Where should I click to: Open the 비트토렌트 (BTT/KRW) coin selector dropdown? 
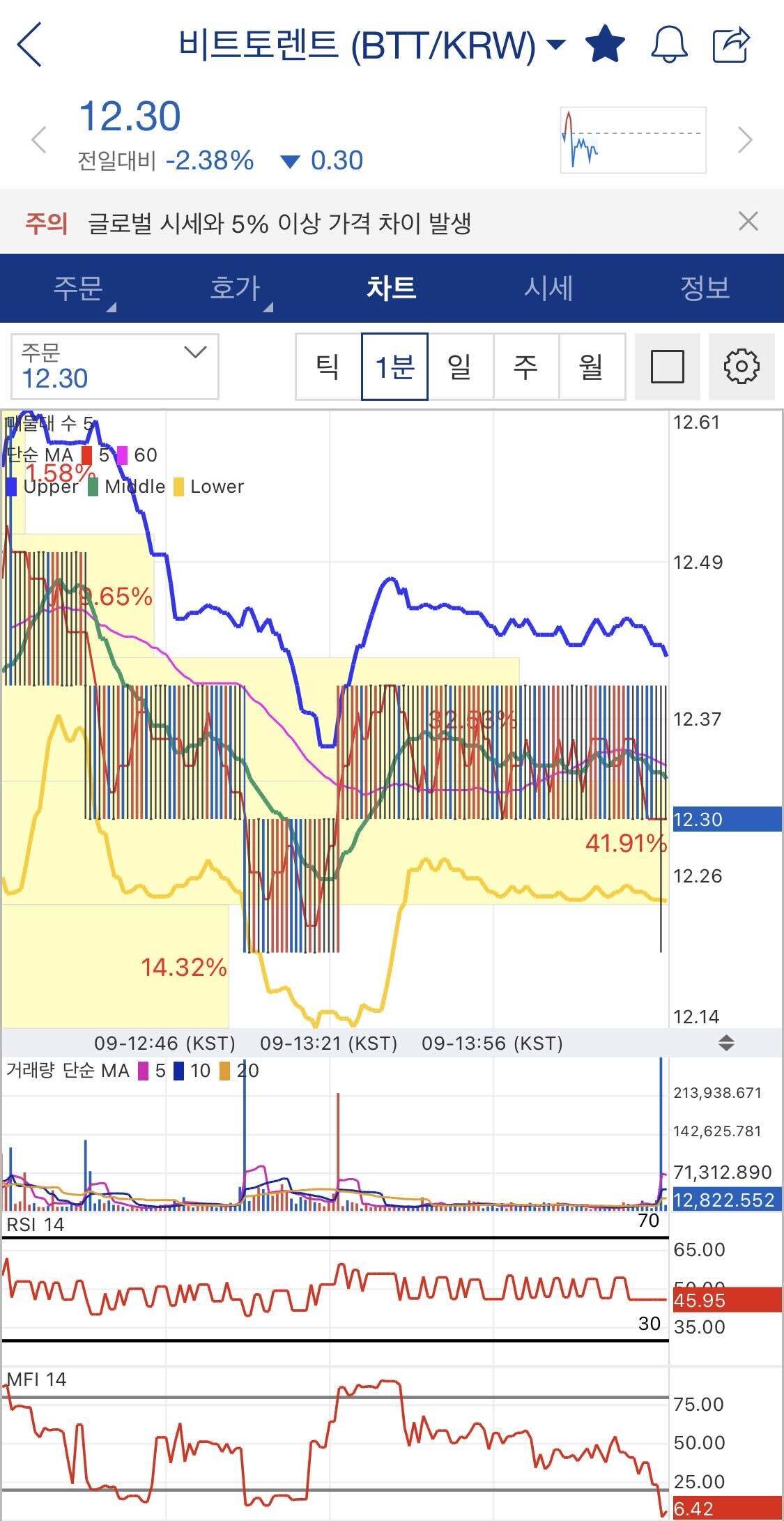(371, 45)
